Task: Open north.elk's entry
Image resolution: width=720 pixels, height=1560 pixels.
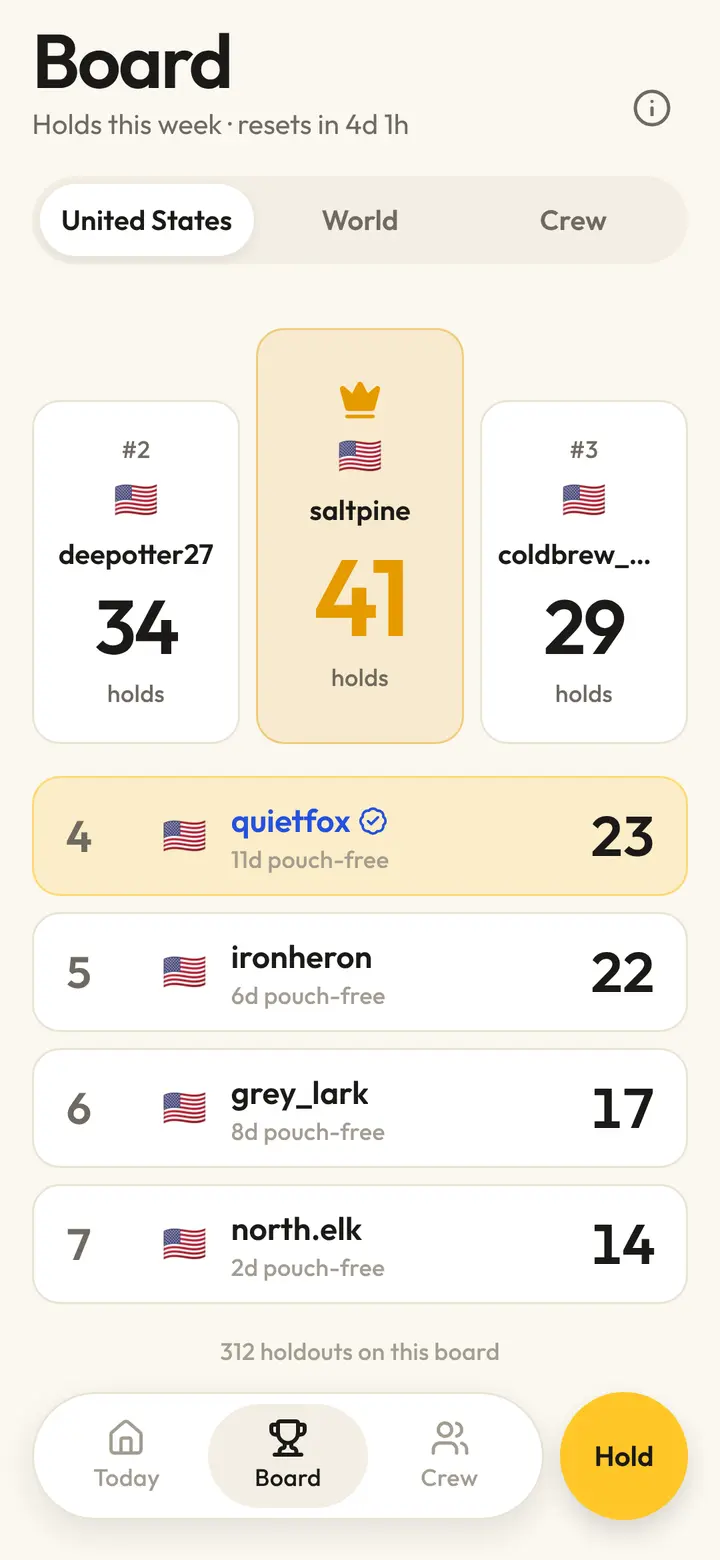Action: 360,1244
